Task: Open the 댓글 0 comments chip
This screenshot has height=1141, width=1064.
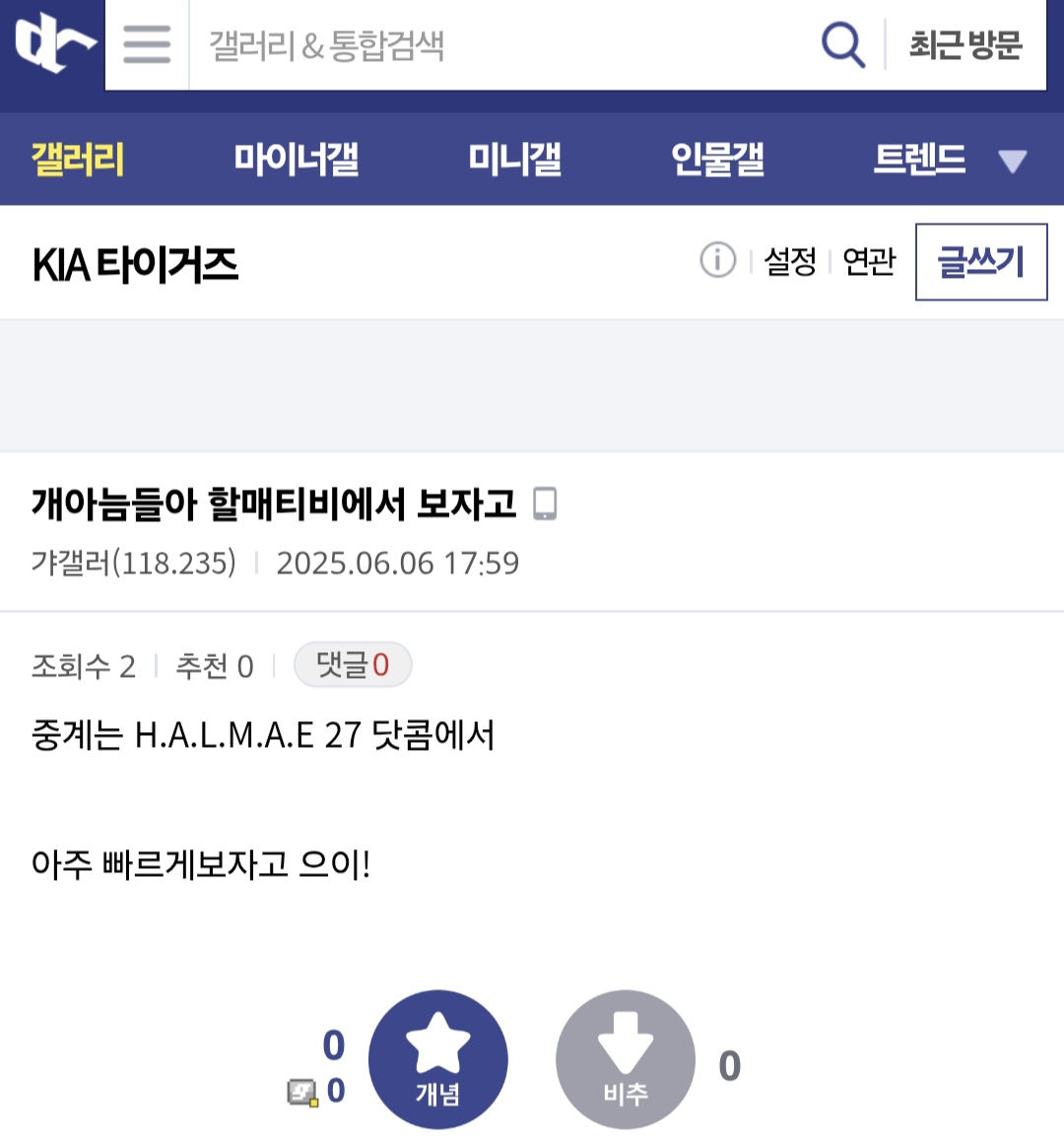Action: click(353, 665)
